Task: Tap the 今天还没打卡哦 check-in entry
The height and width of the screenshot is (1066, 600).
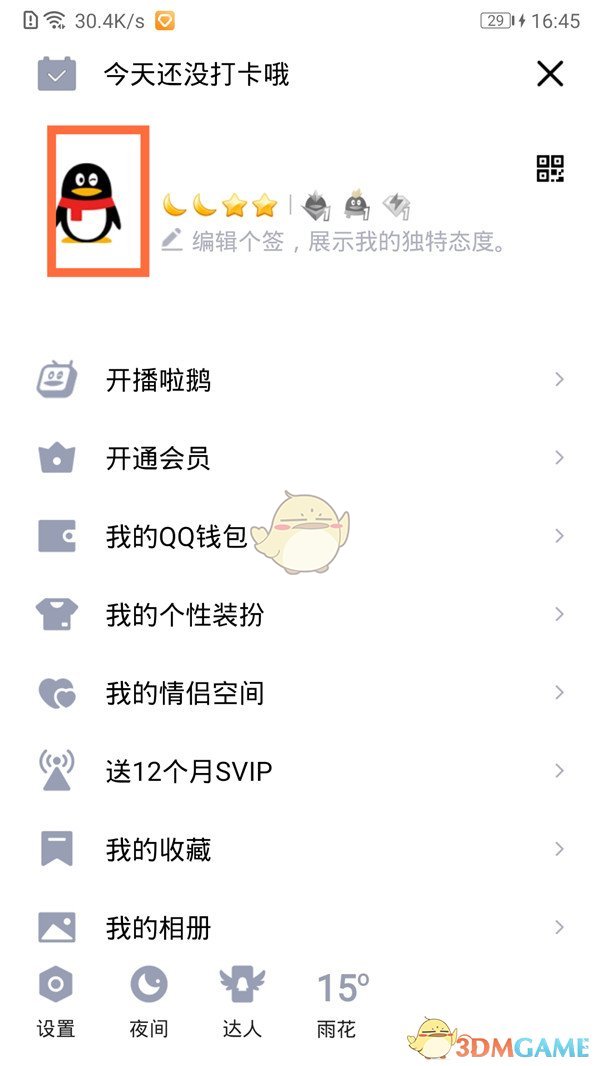Action: coord(196,75)
